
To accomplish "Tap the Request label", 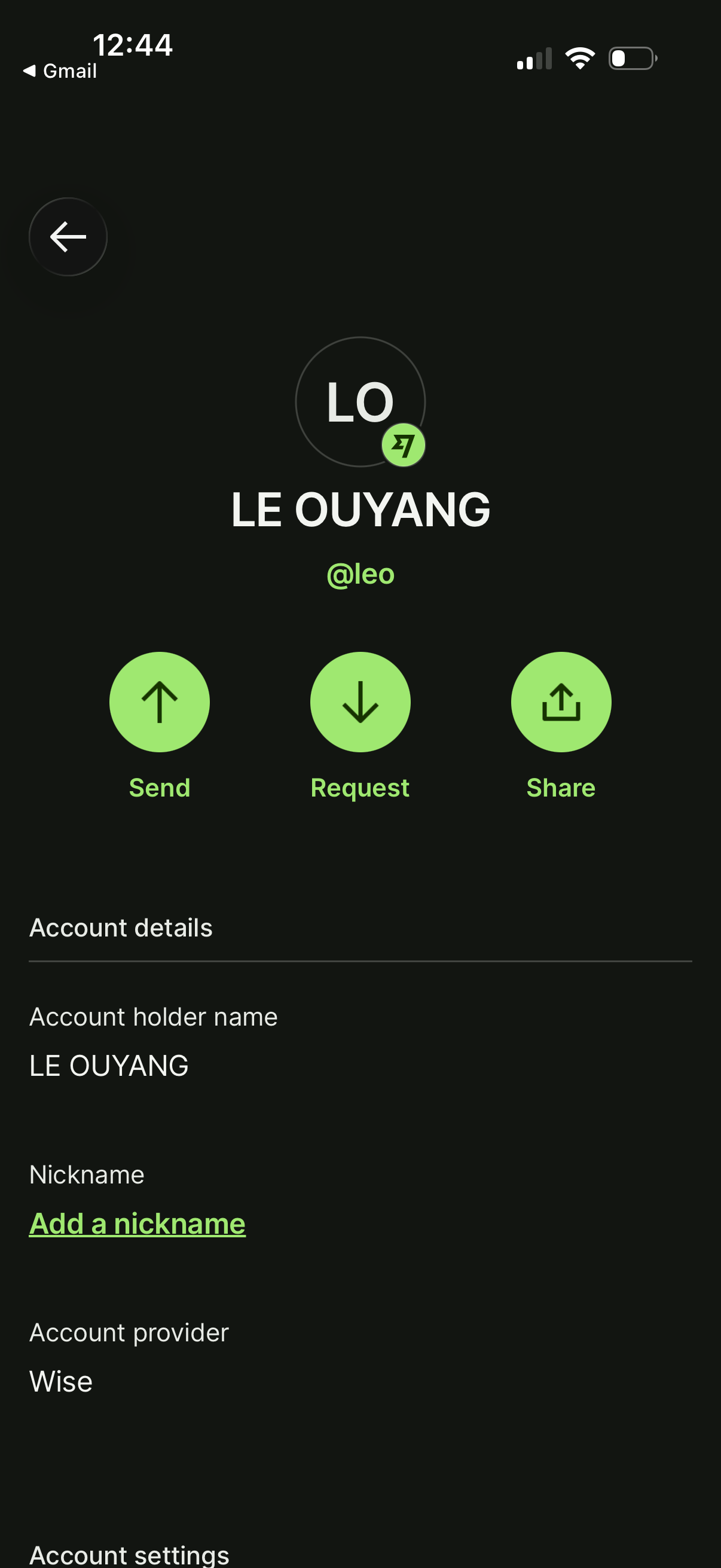I will pos(359,787).
